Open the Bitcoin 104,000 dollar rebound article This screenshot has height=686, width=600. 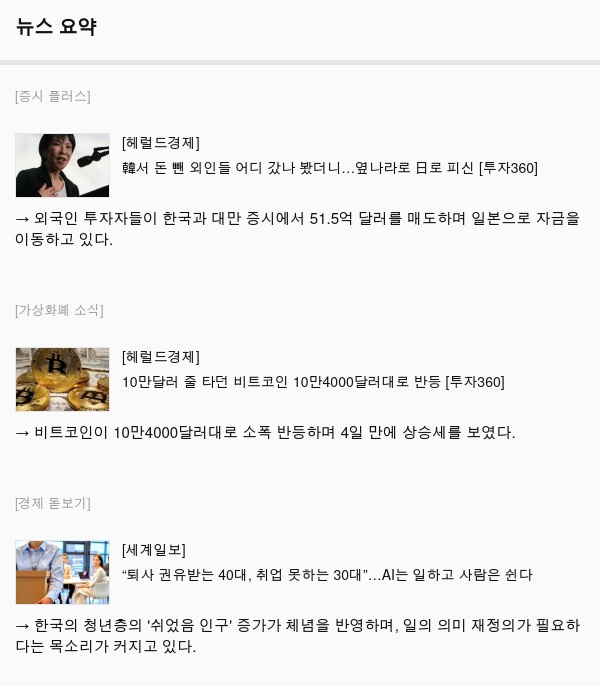[x=313, y=382]
